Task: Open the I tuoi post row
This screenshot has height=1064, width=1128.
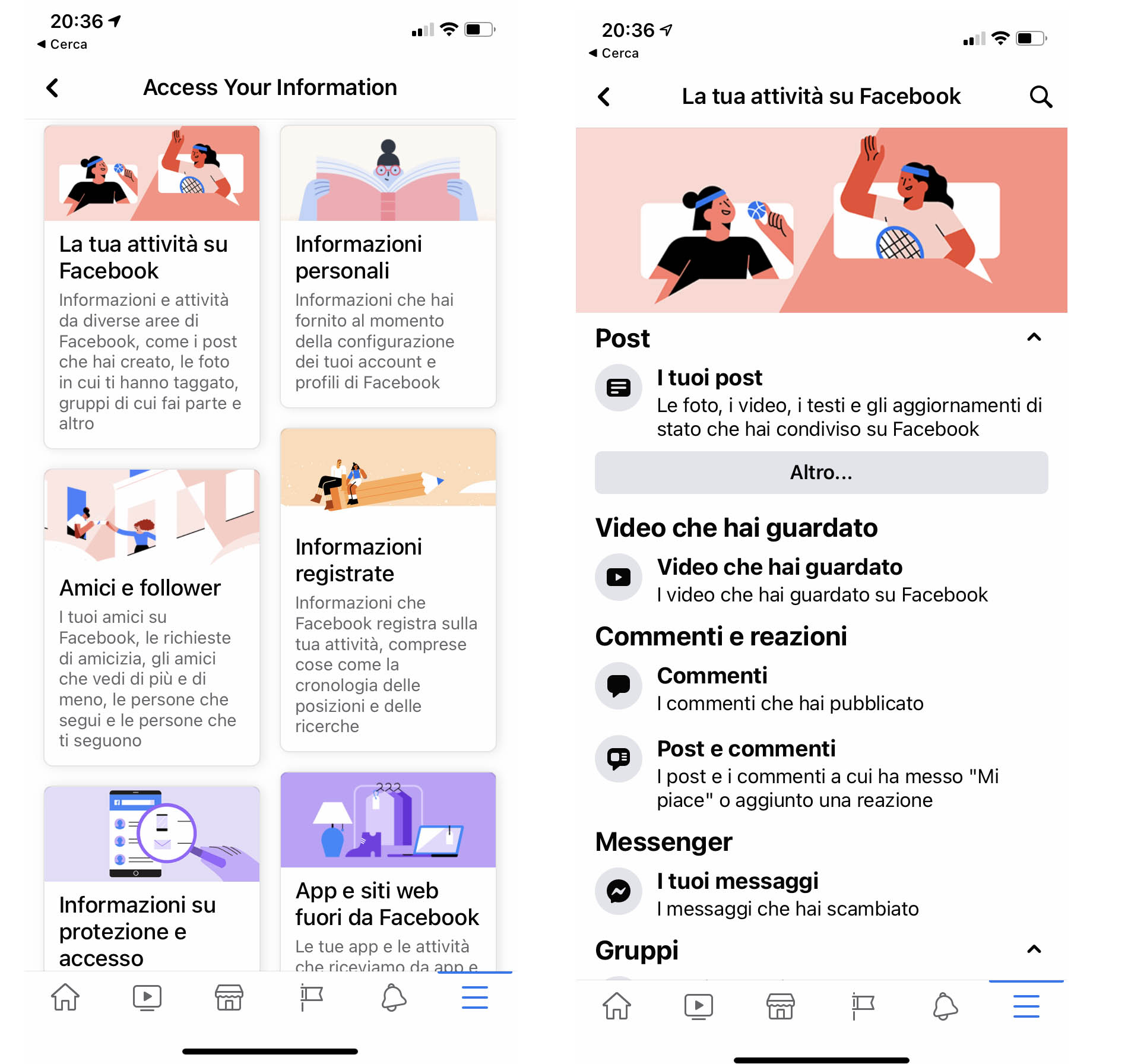Action: [x=820, y=403]
